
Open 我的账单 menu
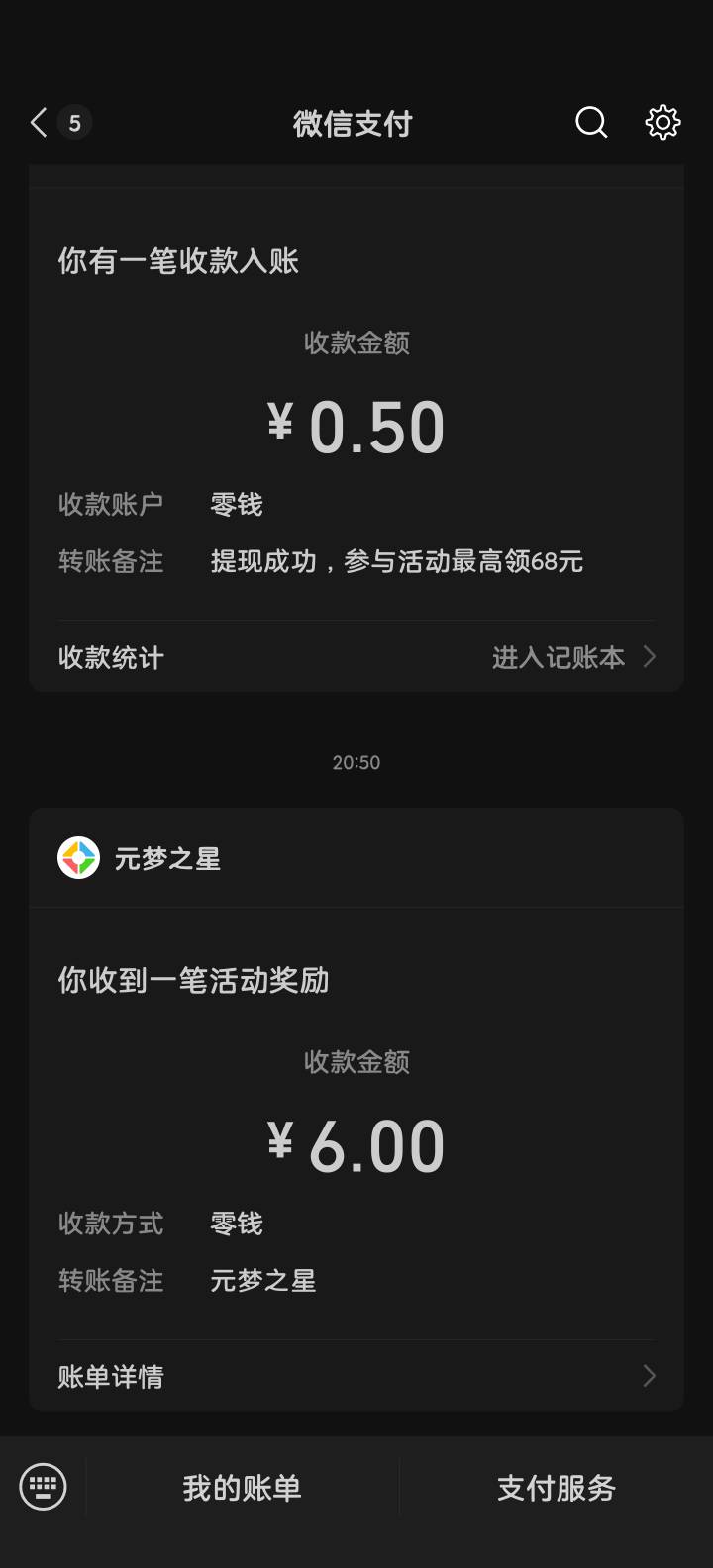242,1488
